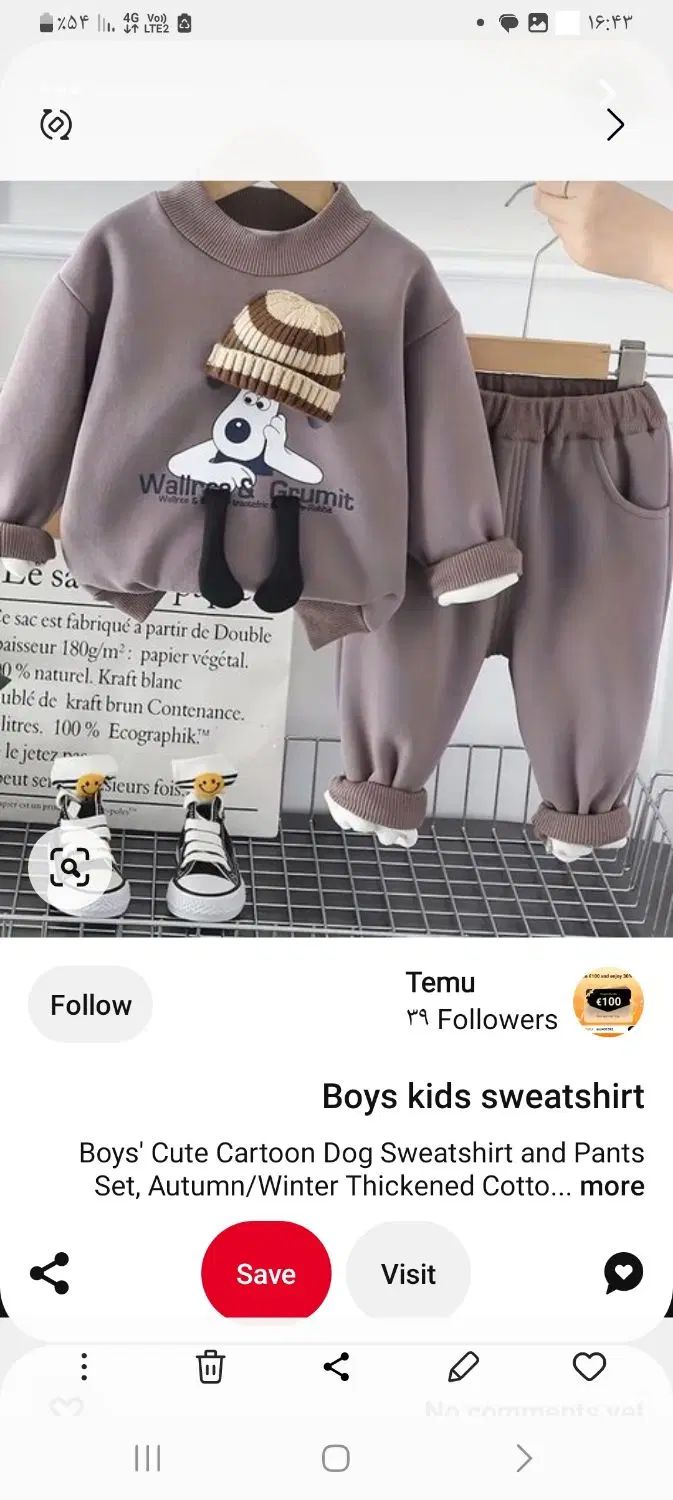Open visual search lens on image
The width and height of the screenshot is (673, 1500).
69,866
